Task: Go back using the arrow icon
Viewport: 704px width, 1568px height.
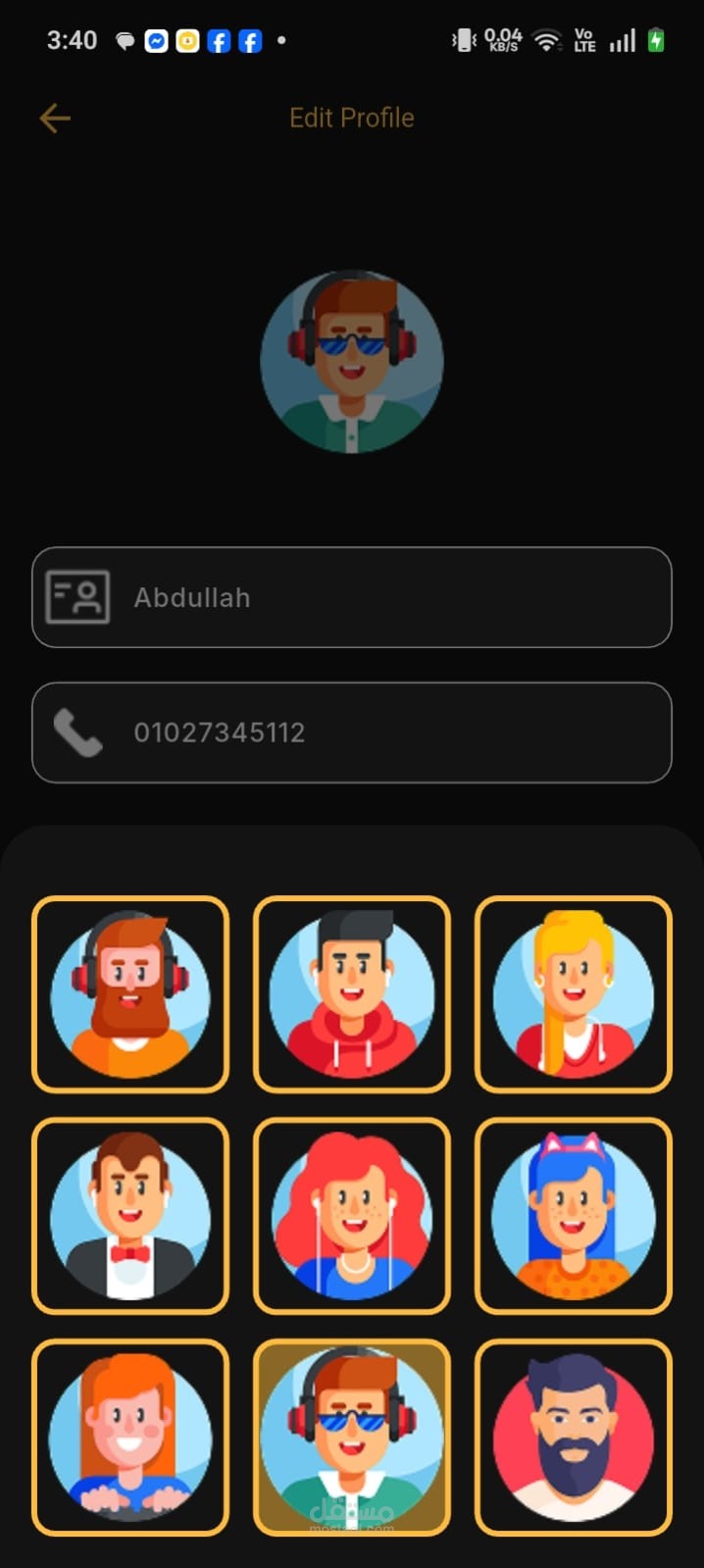Action: pyautogui.click(x=55, y=119)
